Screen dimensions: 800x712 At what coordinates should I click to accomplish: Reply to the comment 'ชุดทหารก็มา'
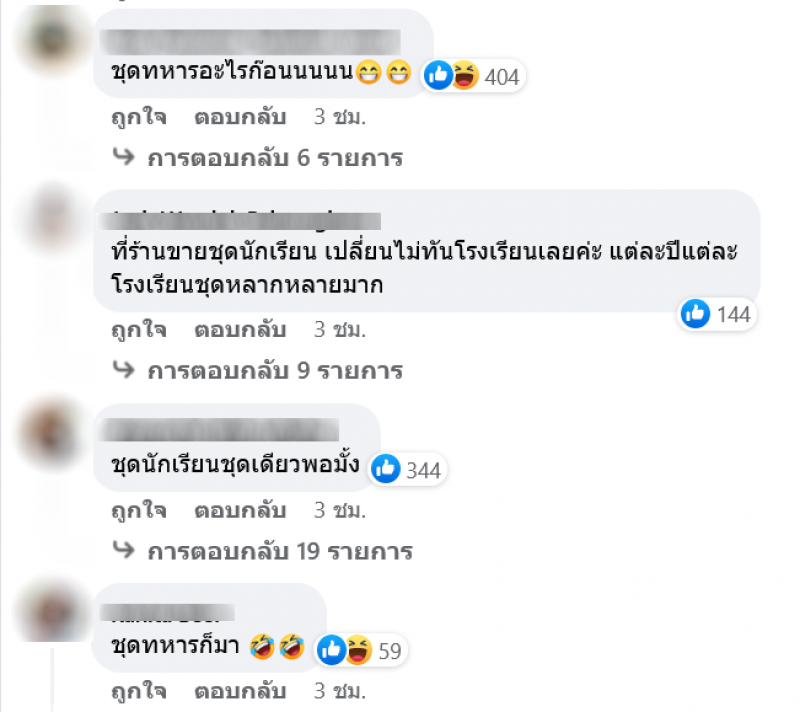click(241, 690)
